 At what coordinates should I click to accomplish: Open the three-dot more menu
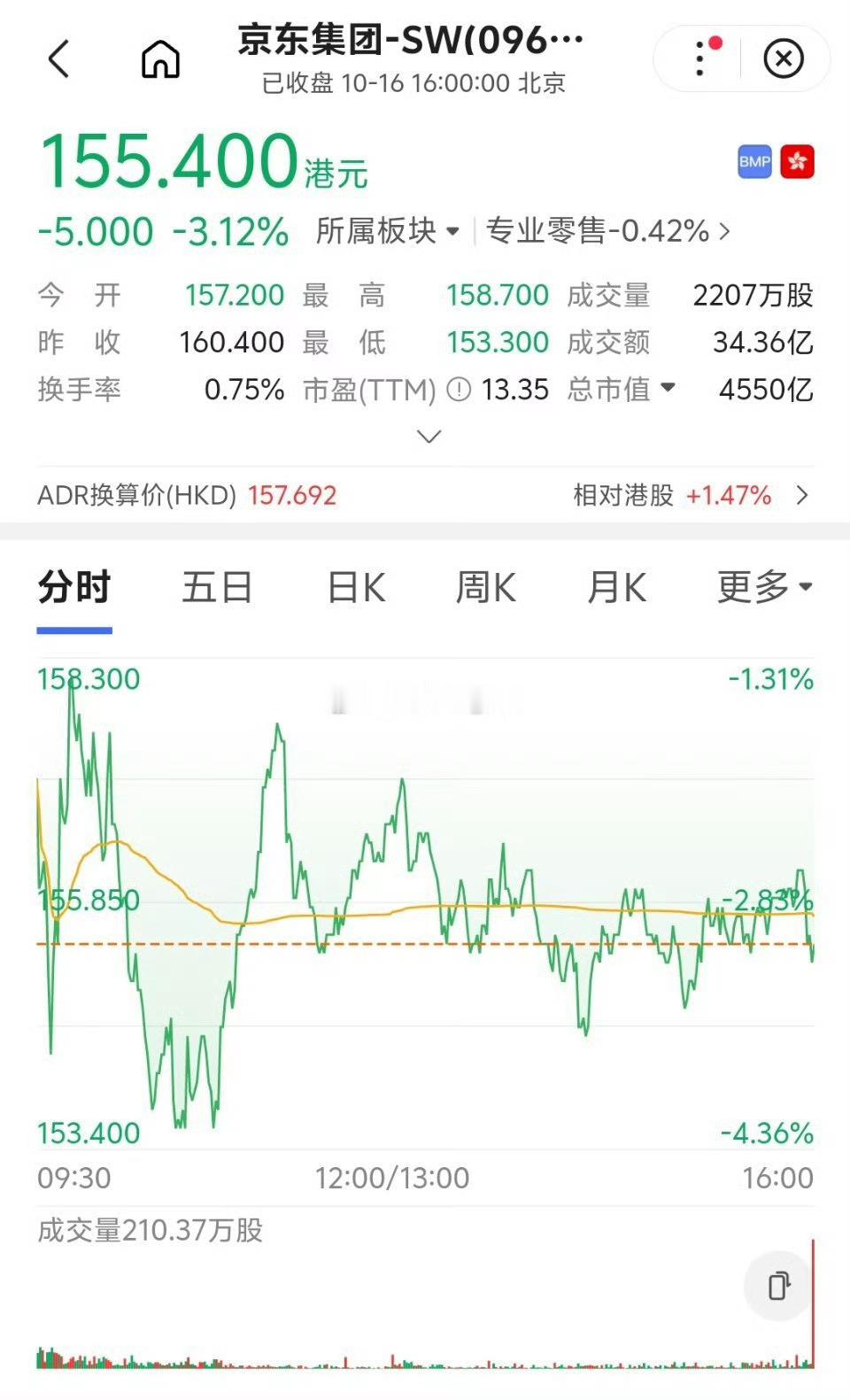click(x=701, y=58)
